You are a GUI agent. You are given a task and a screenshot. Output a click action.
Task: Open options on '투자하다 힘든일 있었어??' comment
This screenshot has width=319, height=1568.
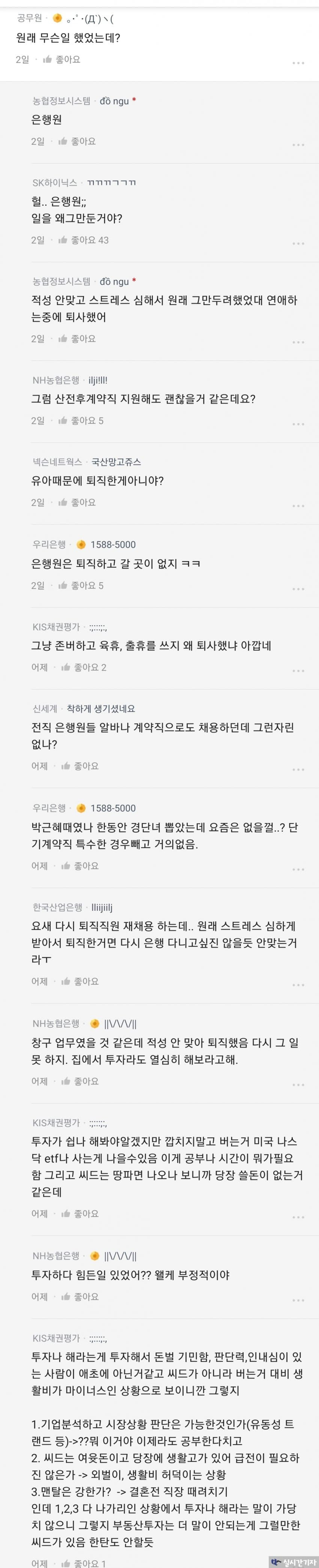pyautogui.click(x=298, y=1299)
